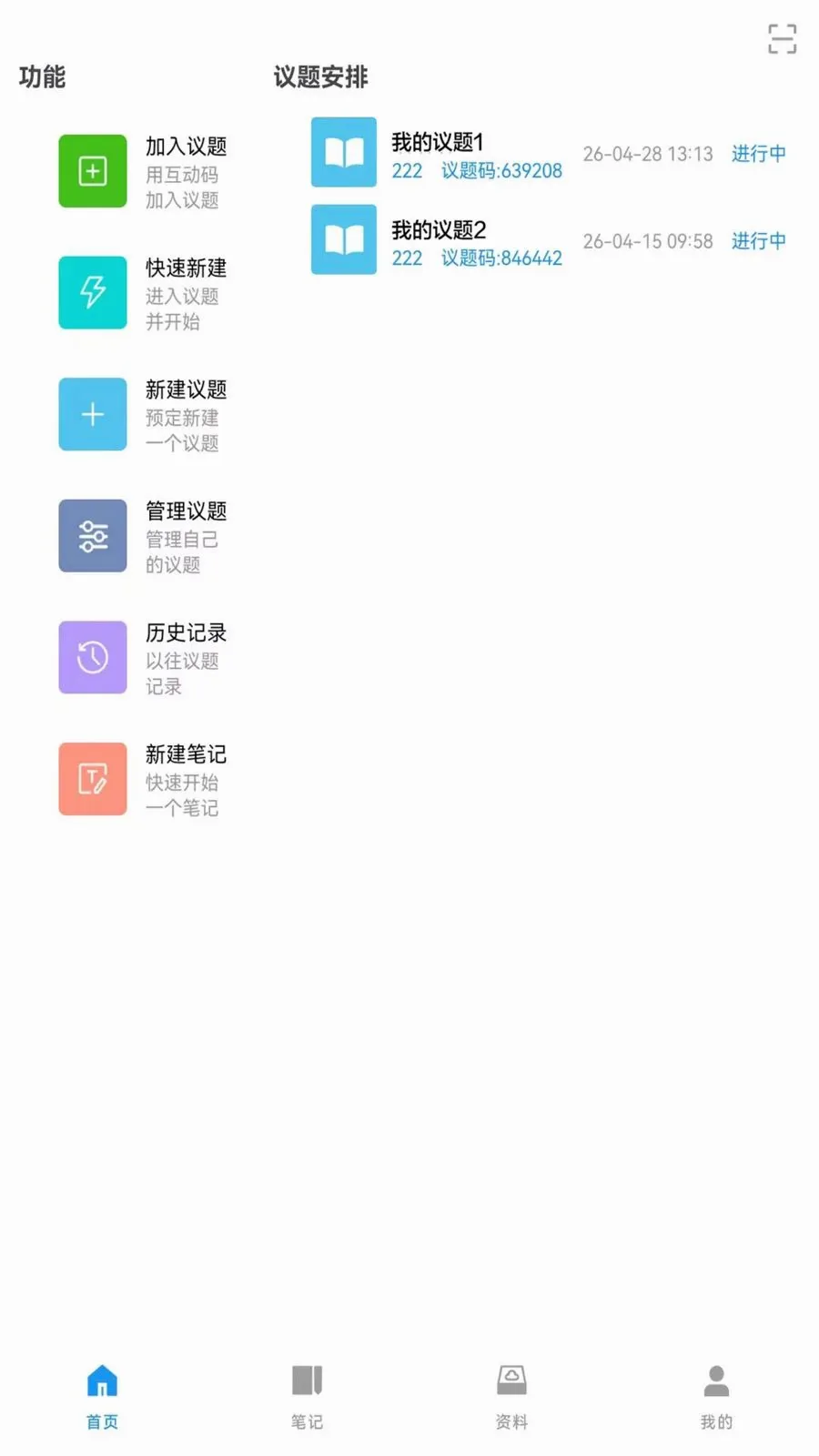Open 我的议题2 in the schedule
Screen dimensions: 819x1456
[x=549, y=240]
